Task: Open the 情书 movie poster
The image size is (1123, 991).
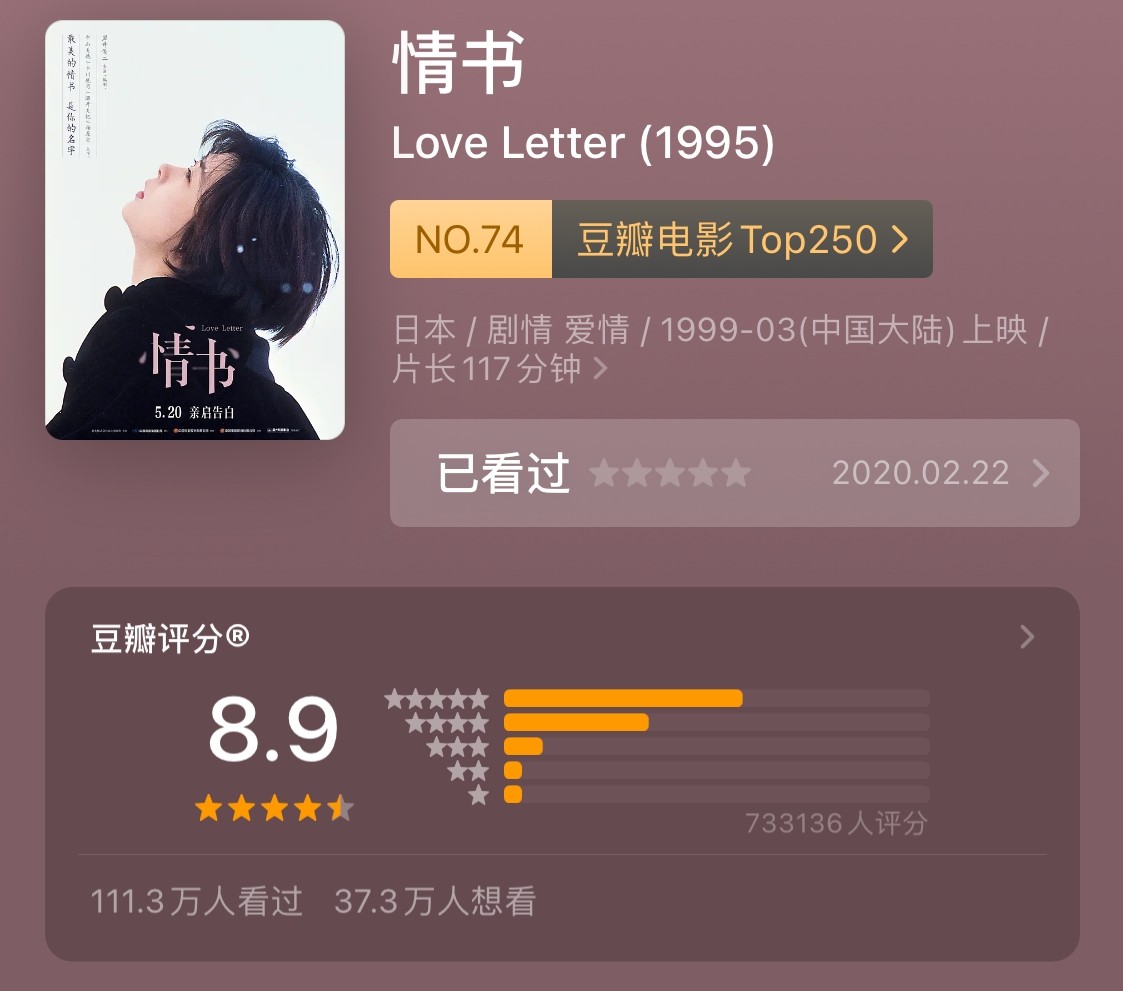Action: pyautogui.click(x=195, y=230)
